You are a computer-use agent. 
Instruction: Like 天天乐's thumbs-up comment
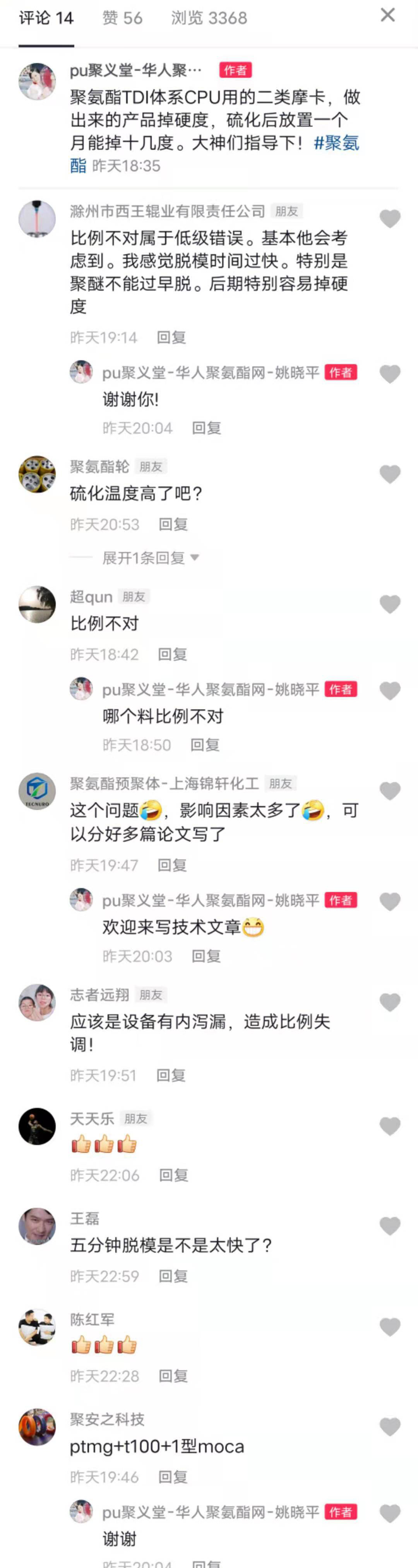[x=390, y=1126]
